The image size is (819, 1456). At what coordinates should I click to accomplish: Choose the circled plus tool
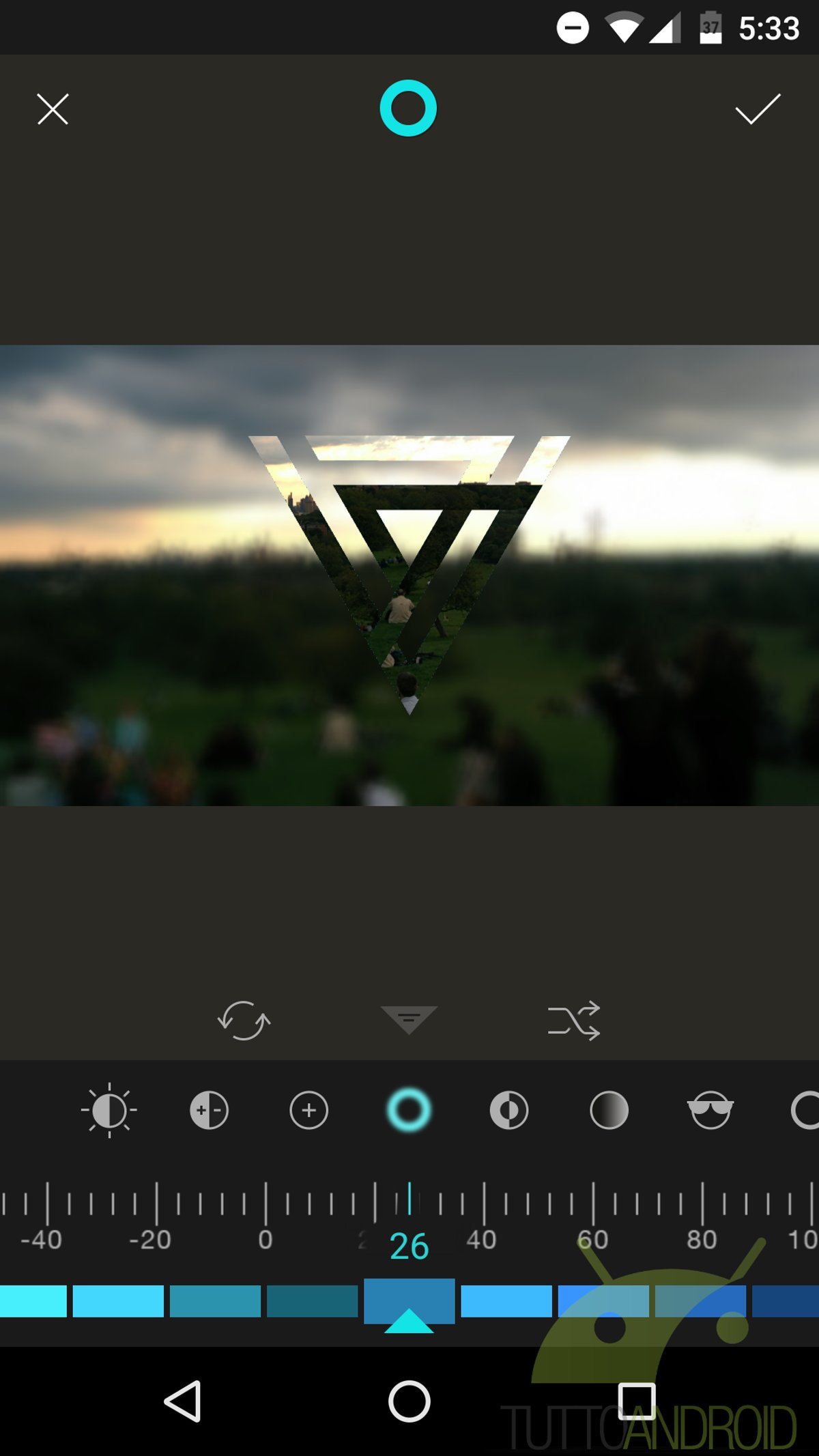coord(308,1111)
